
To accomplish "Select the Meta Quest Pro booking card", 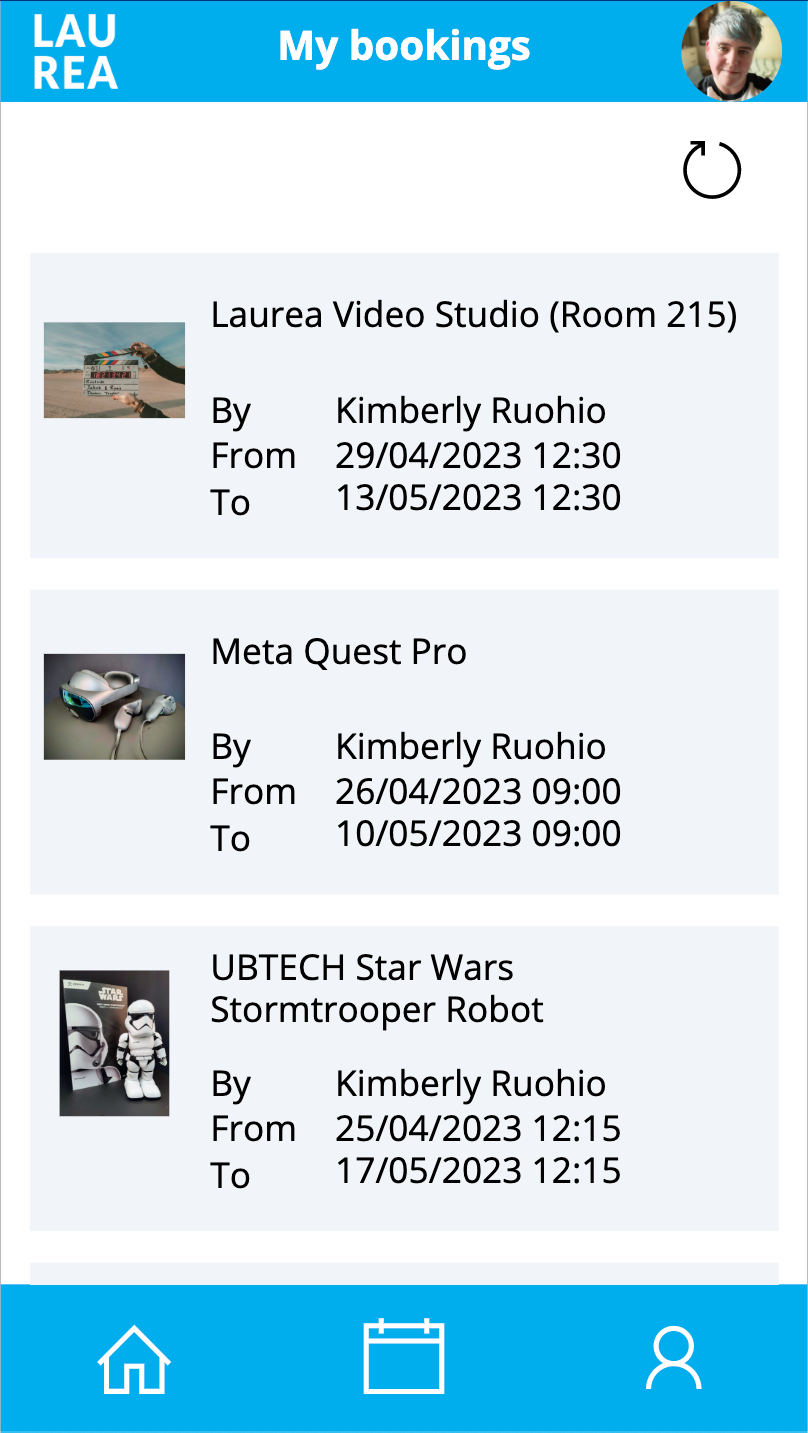I will pos(404,740).
